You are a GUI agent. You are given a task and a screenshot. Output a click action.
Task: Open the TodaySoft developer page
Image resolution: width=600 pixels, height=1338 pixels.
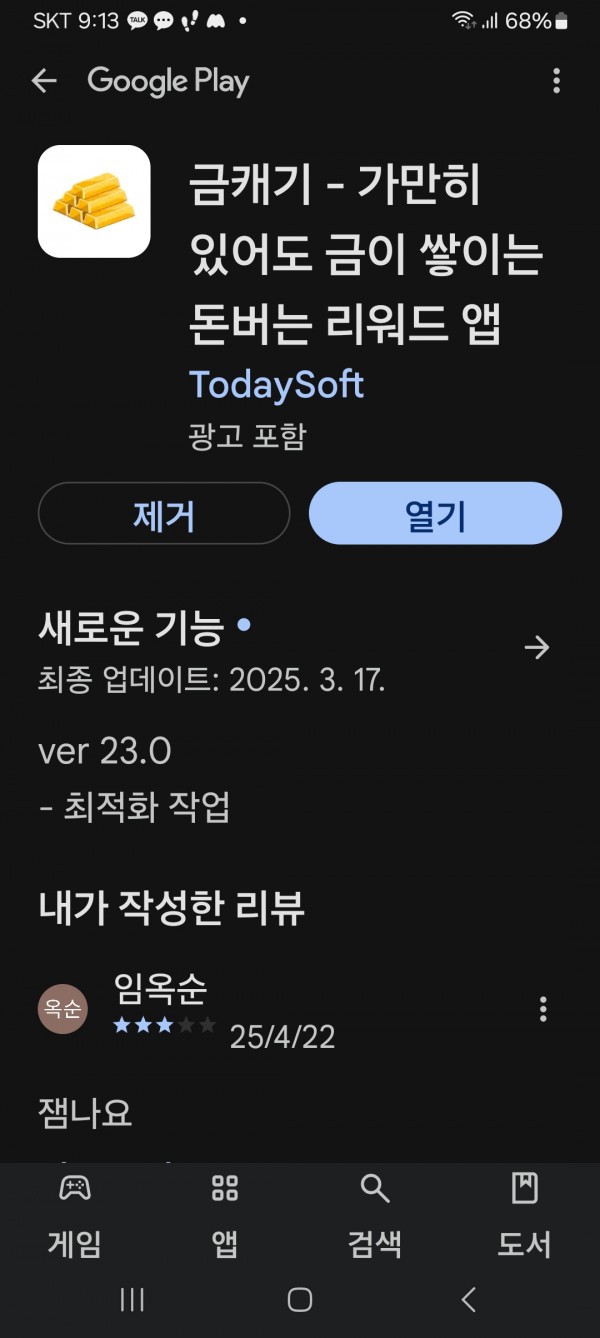(276, 384)
